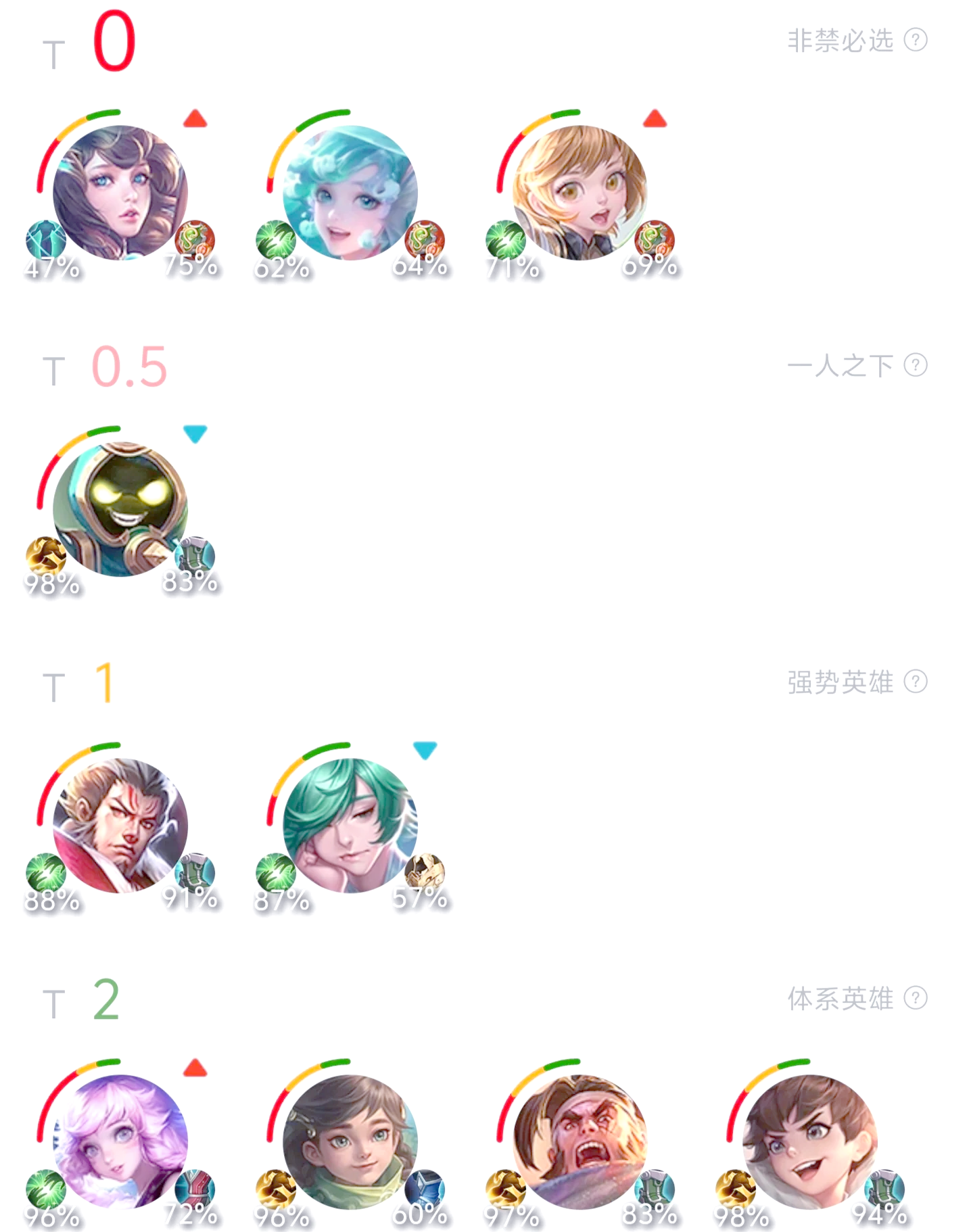The width and height of the screenshot is (971, 1232).
Task: Open help icon beside 非禁必选
Action: point(916,40)
